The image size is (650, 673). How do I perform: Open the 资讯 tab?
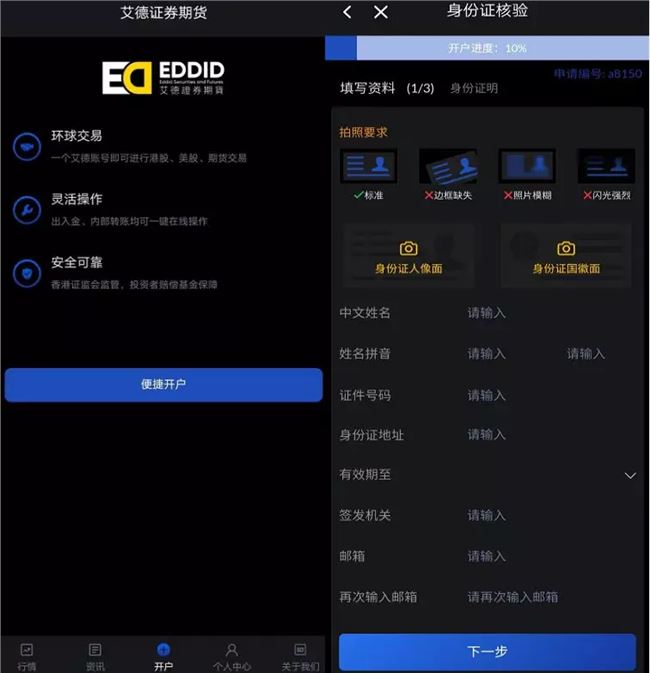pyautogui.click(x=95, y=657)
